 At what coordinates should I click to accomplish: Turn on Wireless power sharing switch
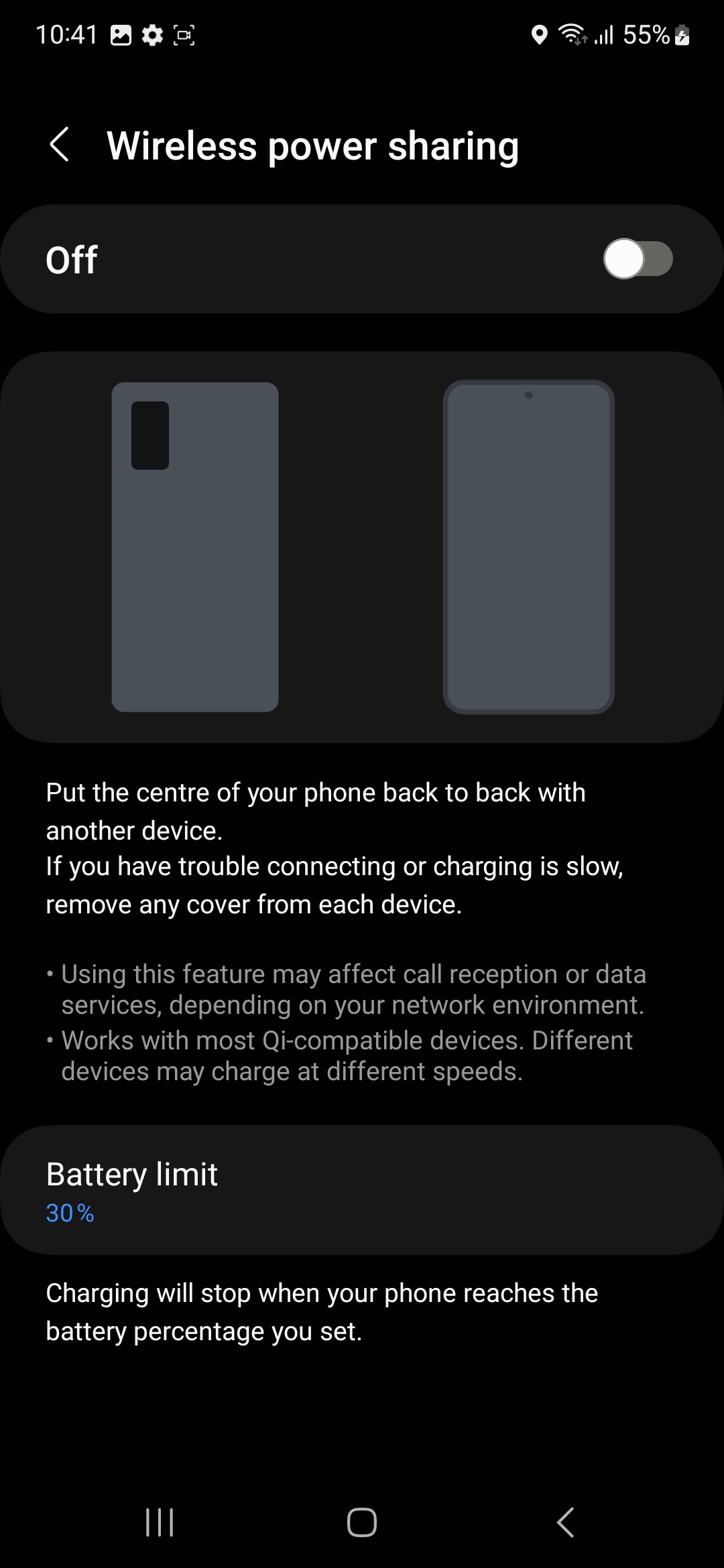click(637, 259)
